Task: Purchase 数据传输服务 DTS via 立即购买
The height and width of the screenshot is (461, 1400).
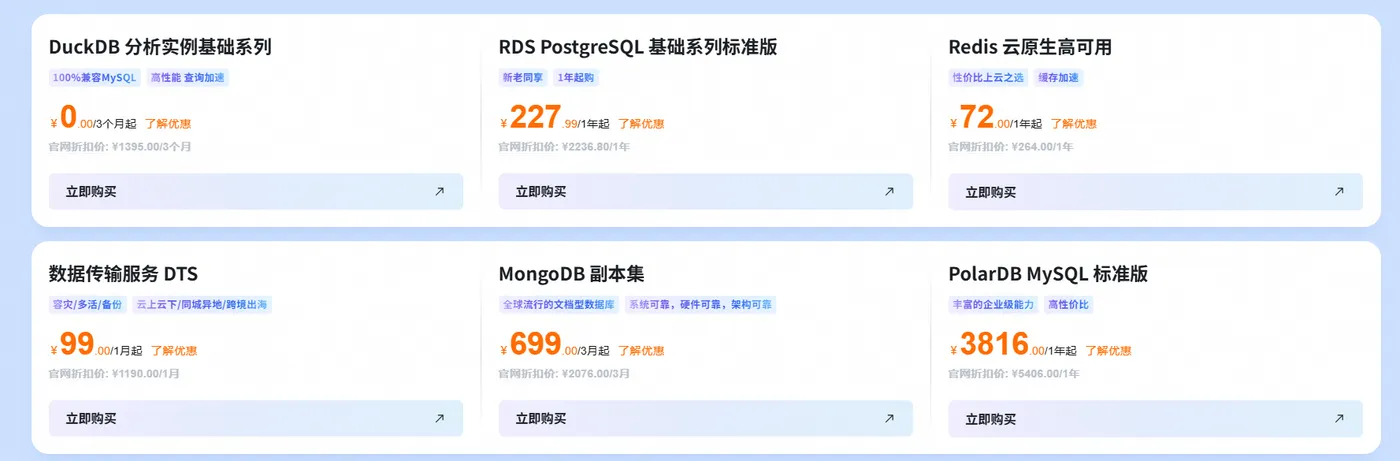Action: click(255, 419)
